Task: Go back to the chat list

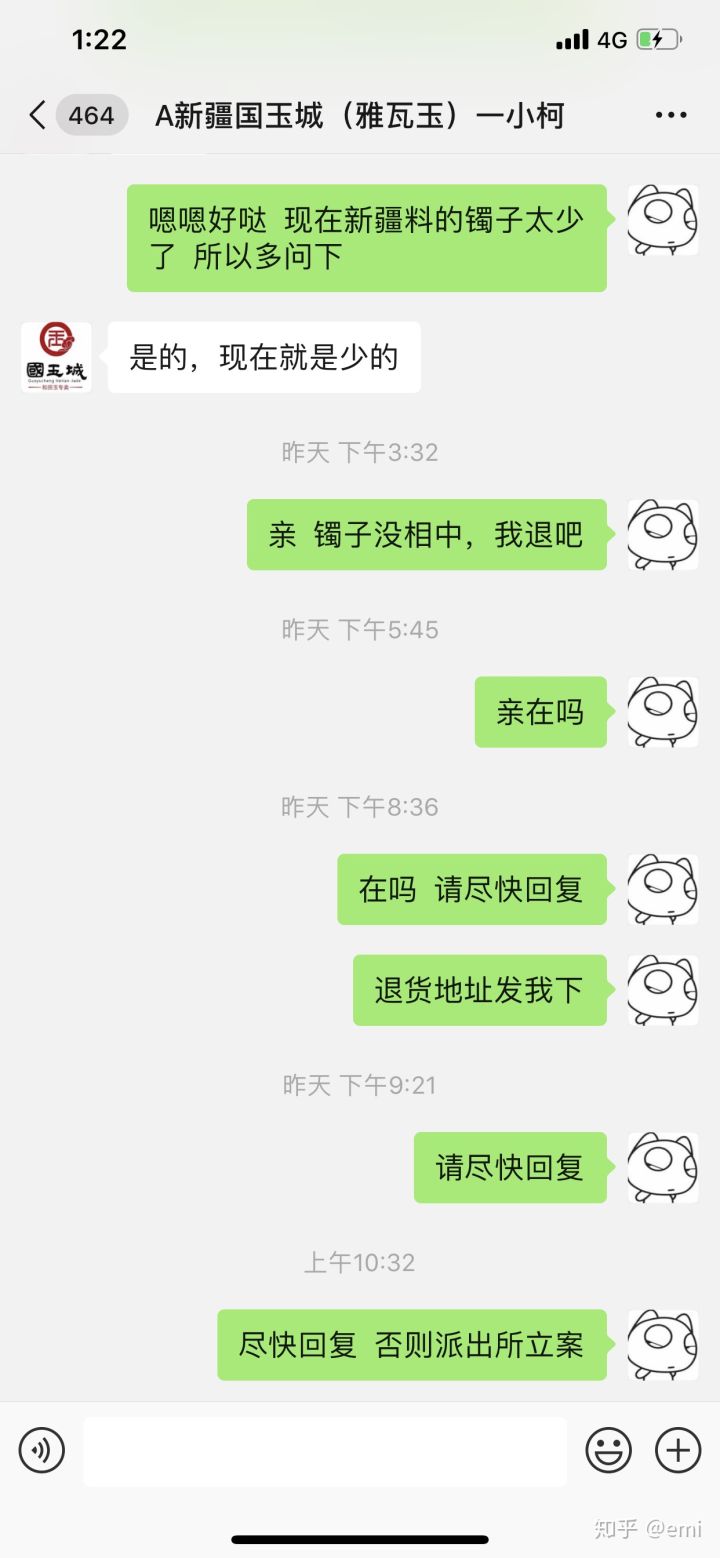Action: pos(38,116)
